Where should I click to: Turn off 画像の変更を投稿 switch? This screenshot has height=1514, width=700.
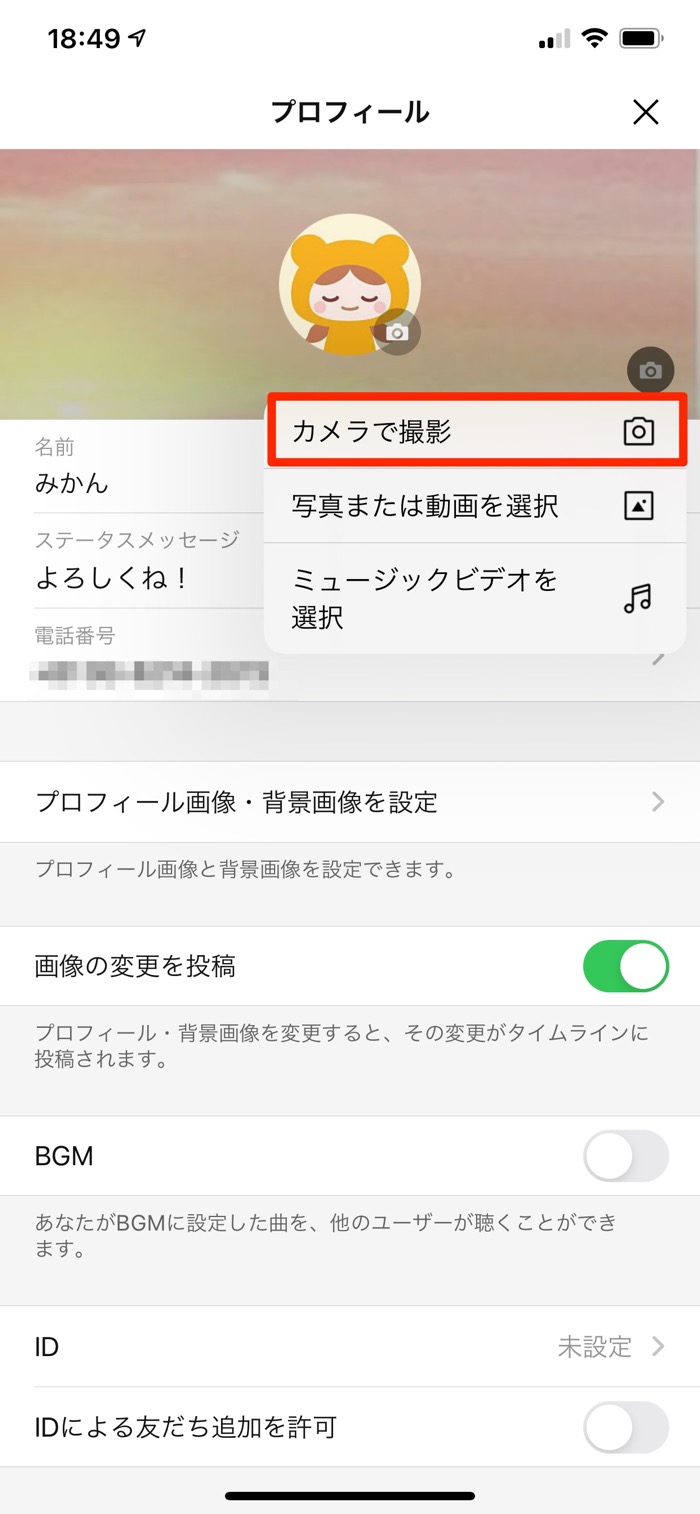(x=626, y=966)
